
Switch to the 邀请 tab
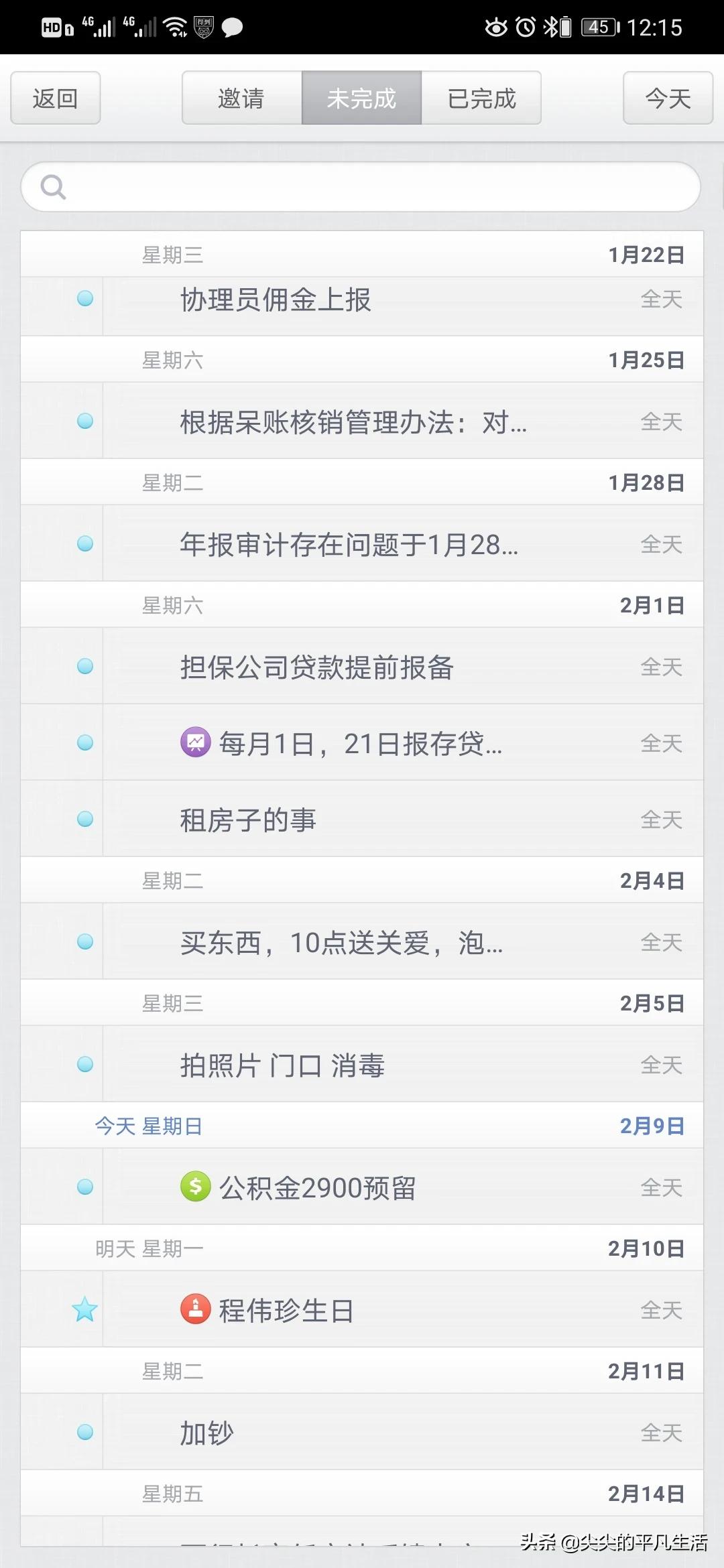(241, 99)
